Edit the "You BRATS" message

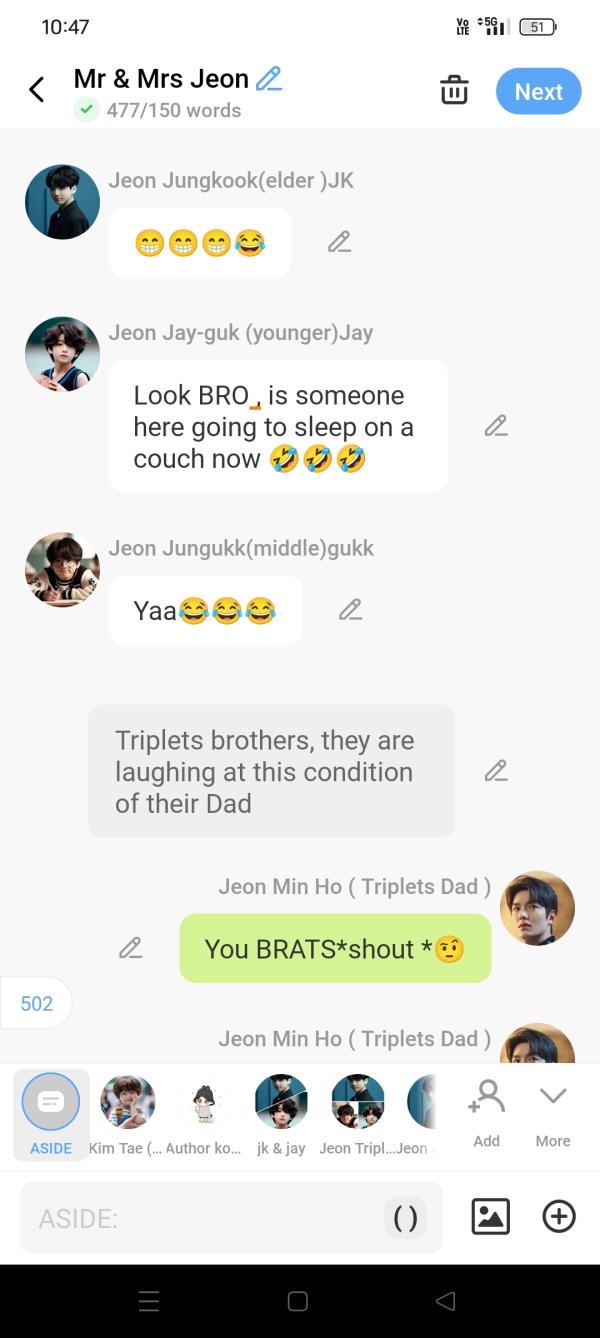click(x=130, y=948)
